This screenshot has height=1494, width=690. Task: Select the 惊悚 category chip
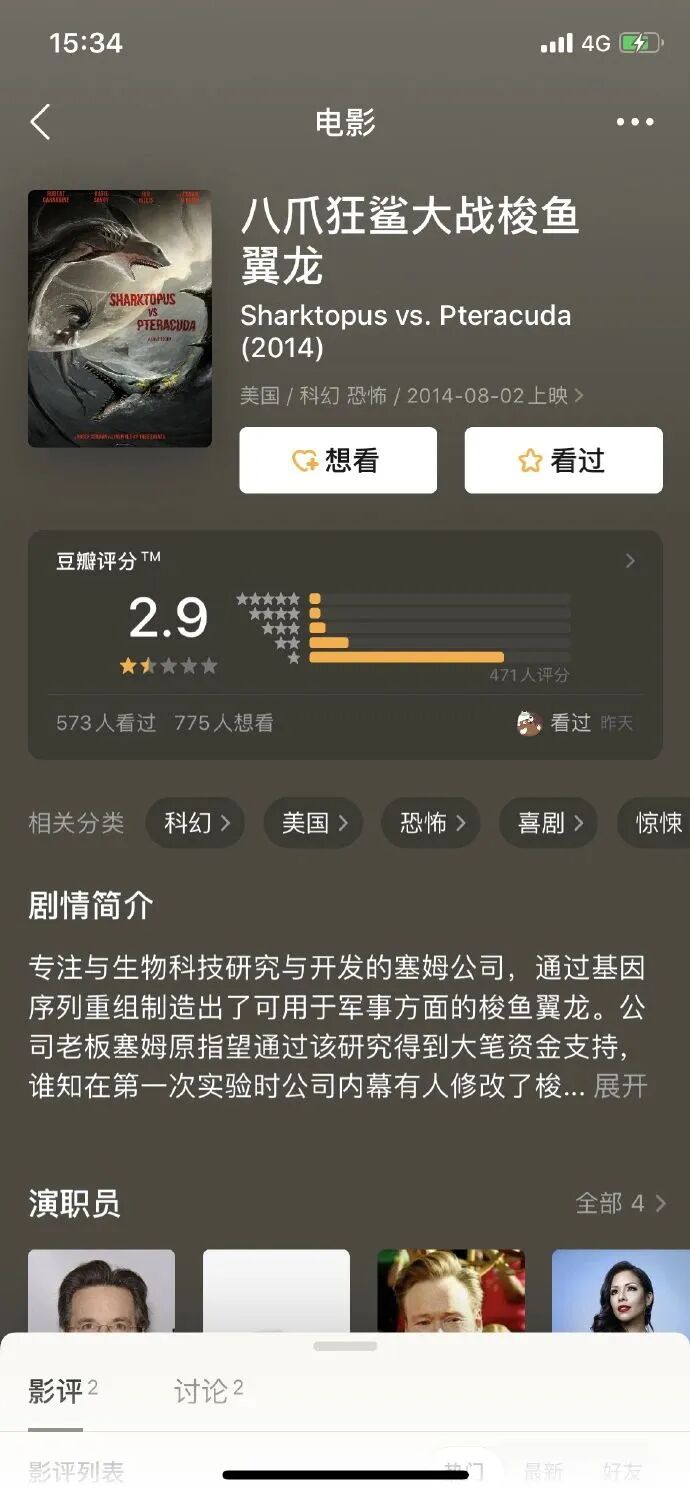655,823
